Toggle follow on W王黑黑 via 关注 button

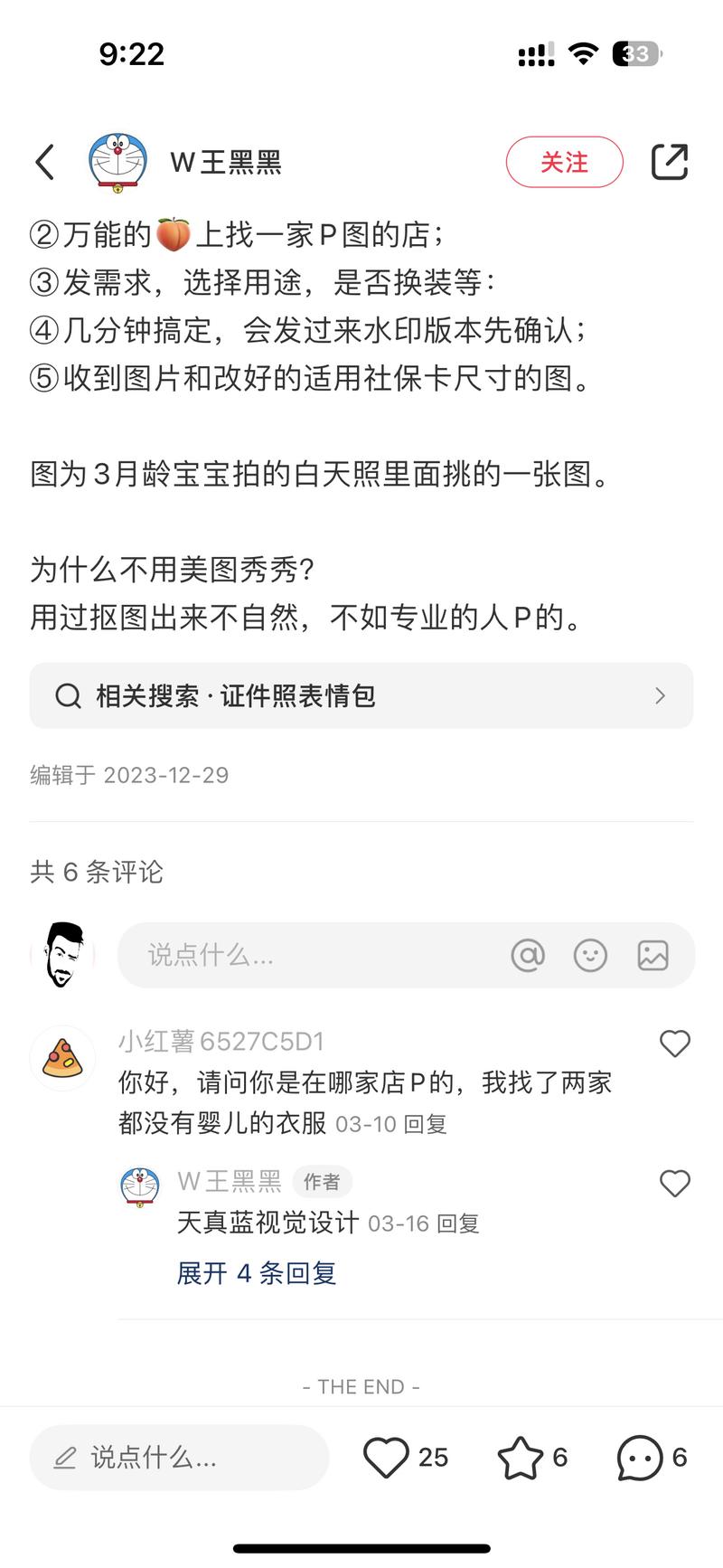(x=564, y=162)
